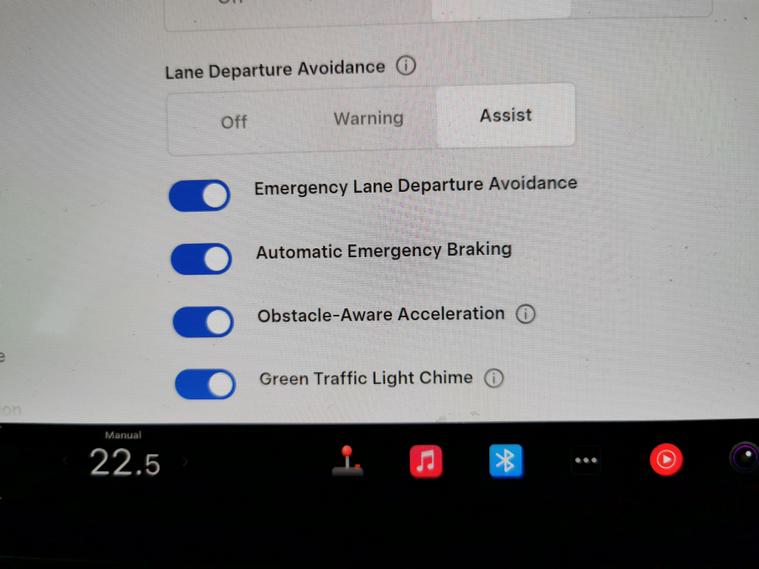Show info for Obstacle-Aware Acceleration
Viewport: 759px width, 569px height.
pyautogui.click(x=525, y=314)
